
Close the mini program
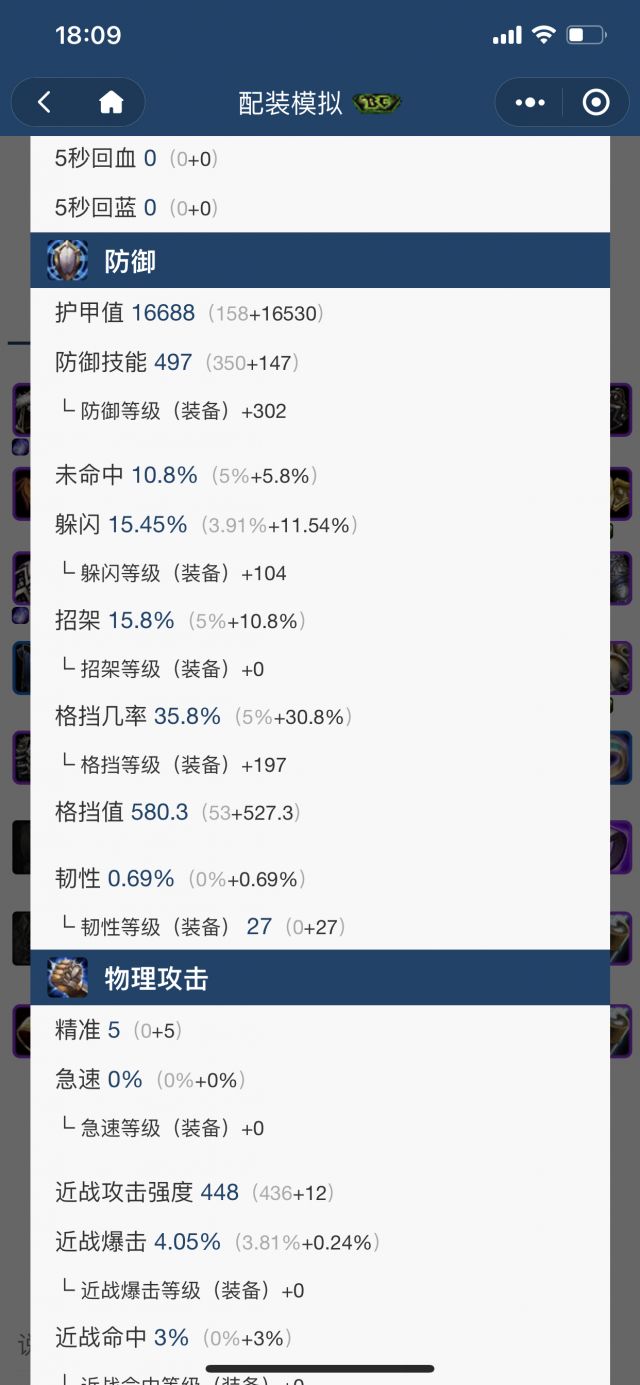tap(596, 102)
